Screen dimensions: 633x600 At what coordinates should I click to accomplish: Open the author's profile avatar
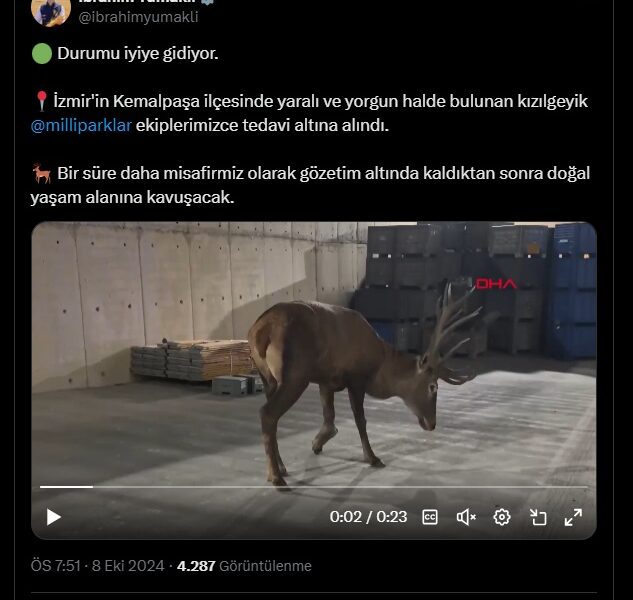point(50,10)
